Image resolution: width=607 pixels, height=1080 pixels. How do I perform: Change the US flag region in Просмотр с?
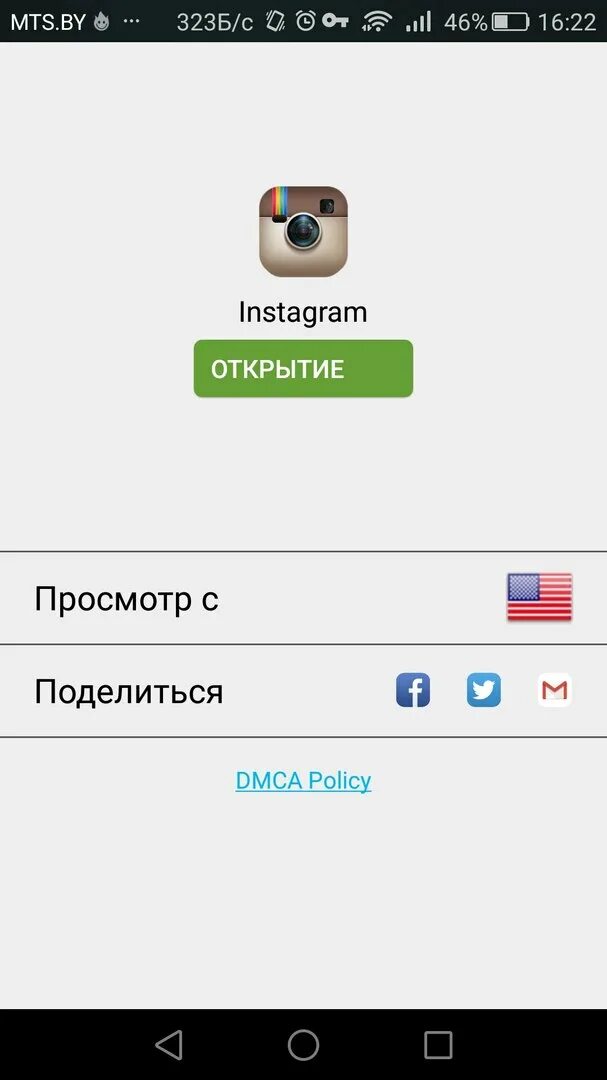coord(539,598)
